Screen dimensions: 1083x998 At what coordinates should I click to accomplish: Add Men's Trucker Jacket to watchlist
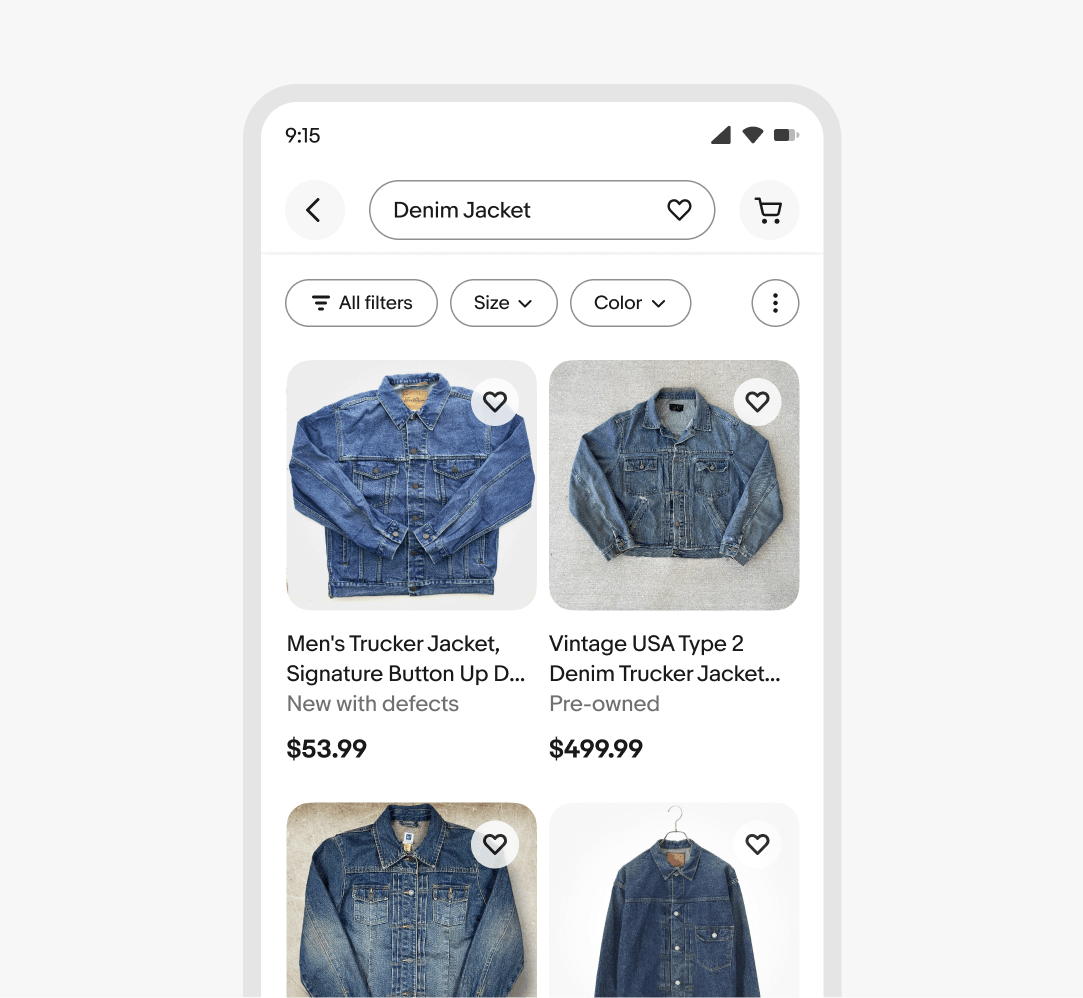pyautogui.click(x=495, y=402)
